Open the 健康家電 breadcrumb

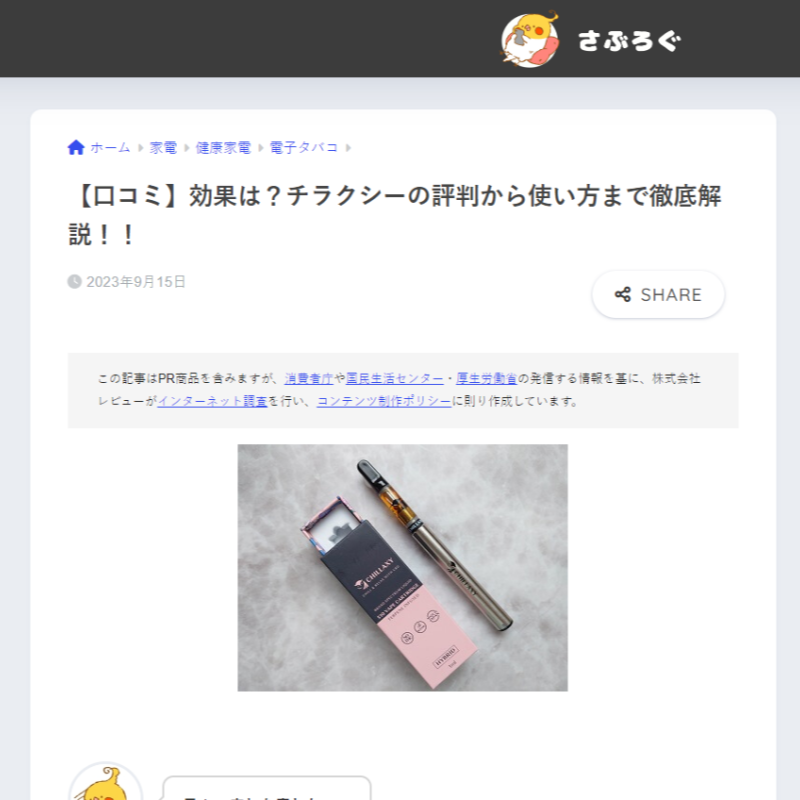(x=223, y=148)
